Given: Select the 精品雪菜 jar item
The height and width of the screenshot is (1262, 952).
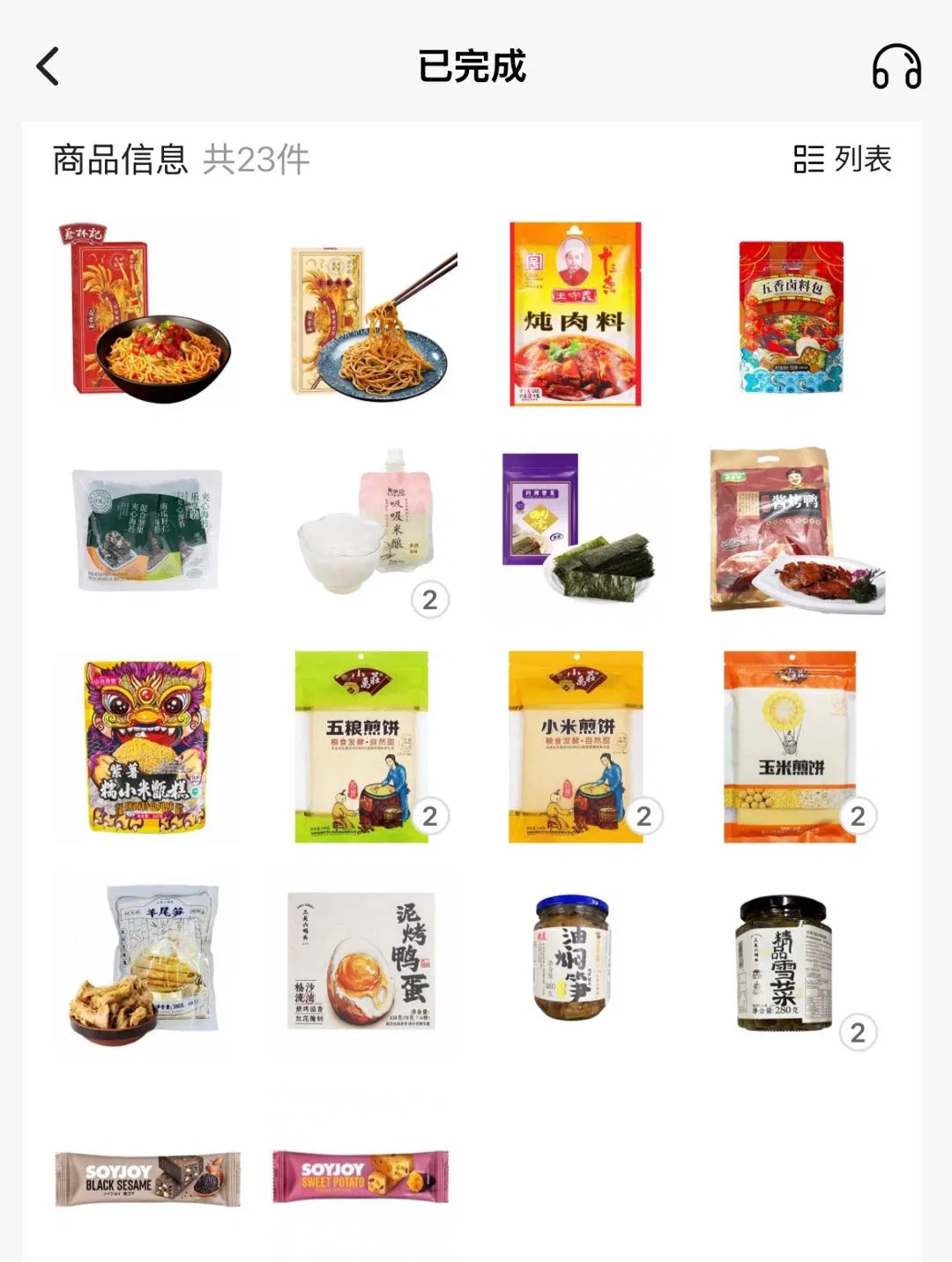Looking at the screenshot, I should pyautogui.click(x=784, y=962).
